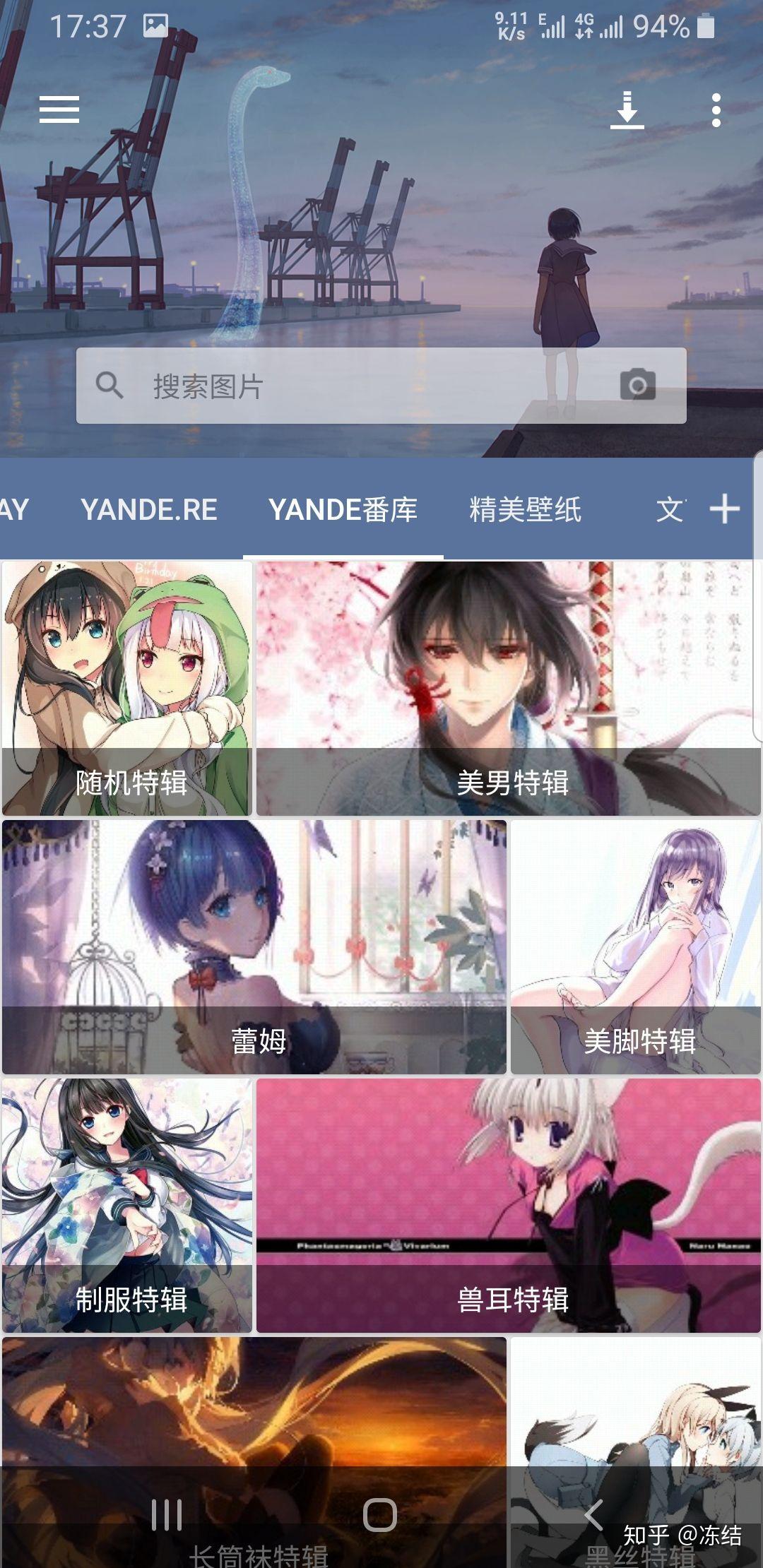Show recent apps from navigation bar
The height and width of the screenshot is (1568, 763).
coord(167,1515)
